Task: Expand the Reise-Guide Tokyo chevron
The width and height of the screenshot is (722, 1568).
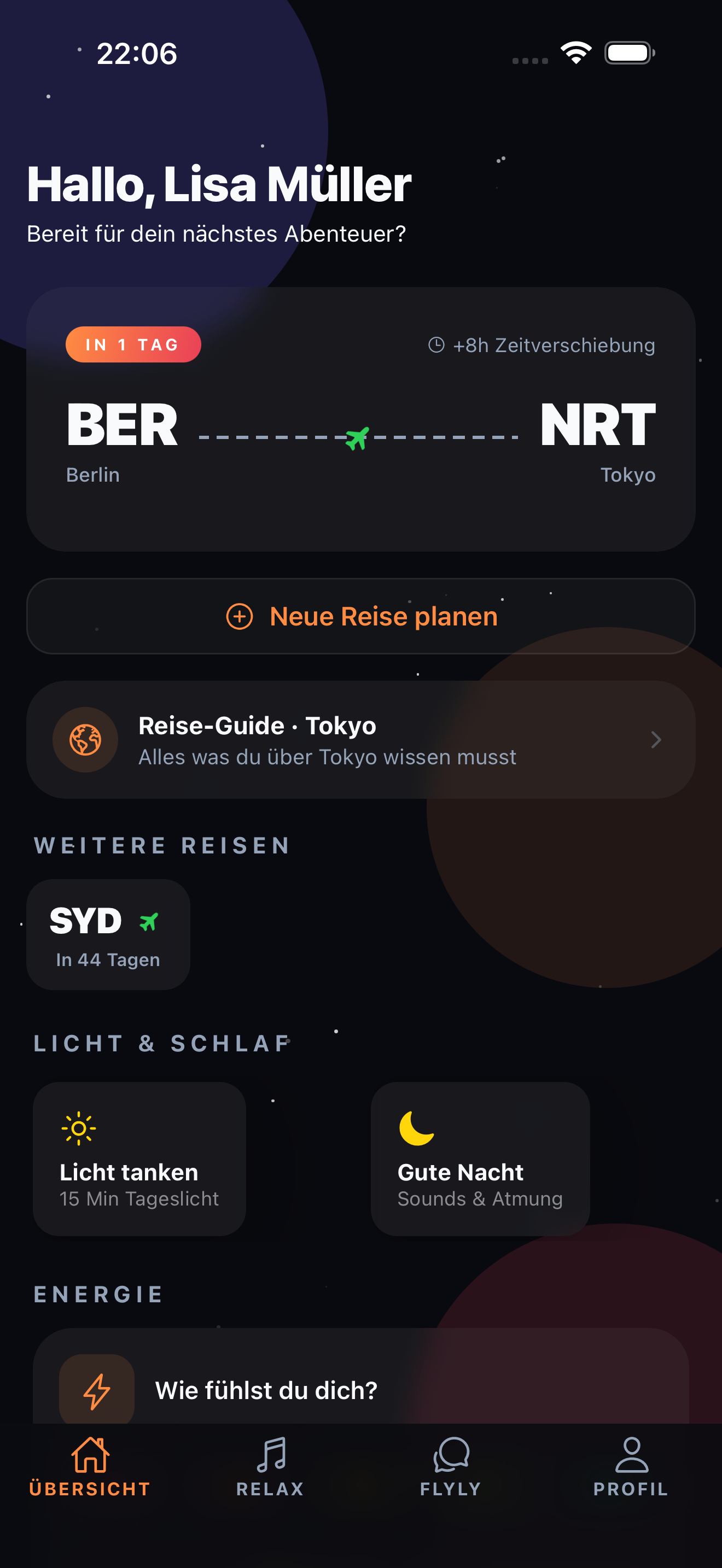Action: 656,740
